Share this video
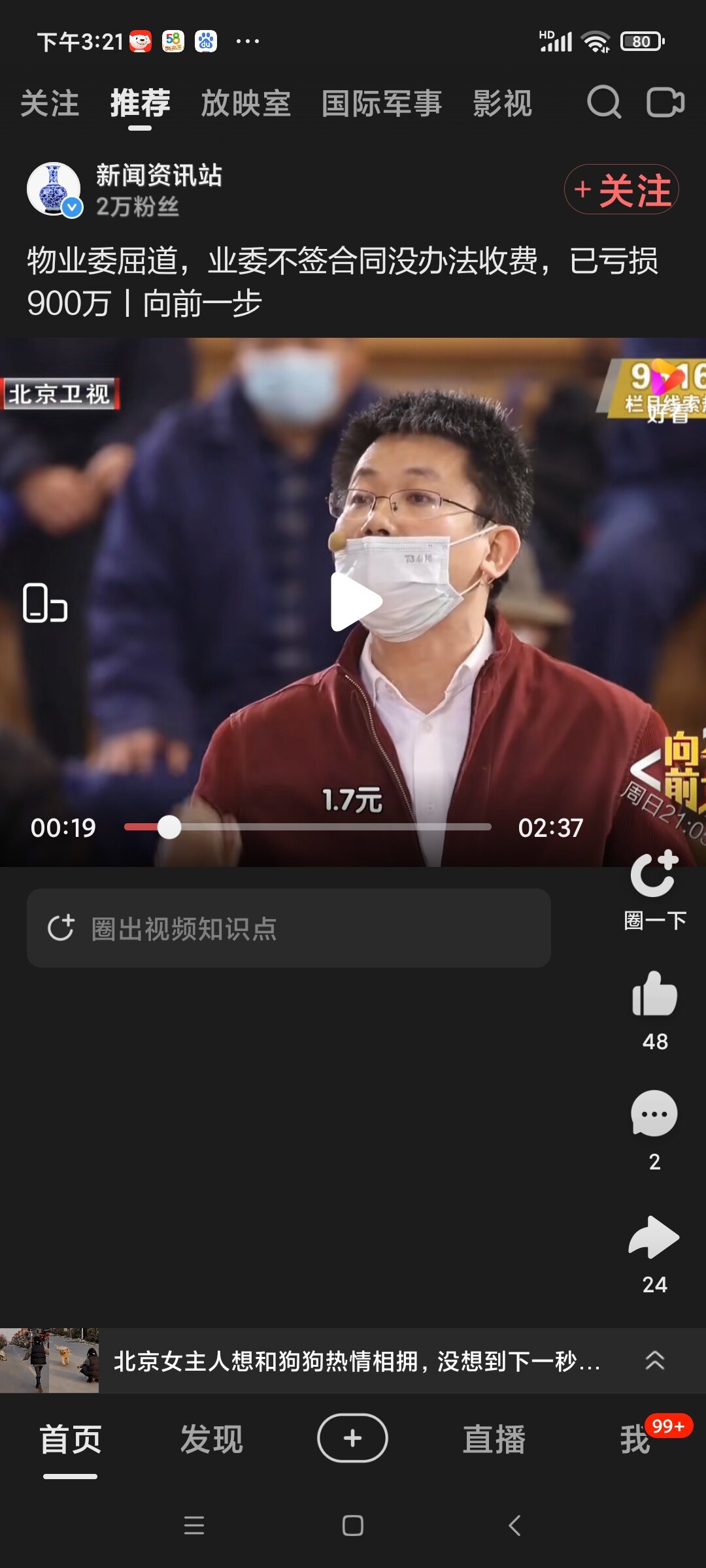This screenshot has width=706, height=1568. 654,1237
